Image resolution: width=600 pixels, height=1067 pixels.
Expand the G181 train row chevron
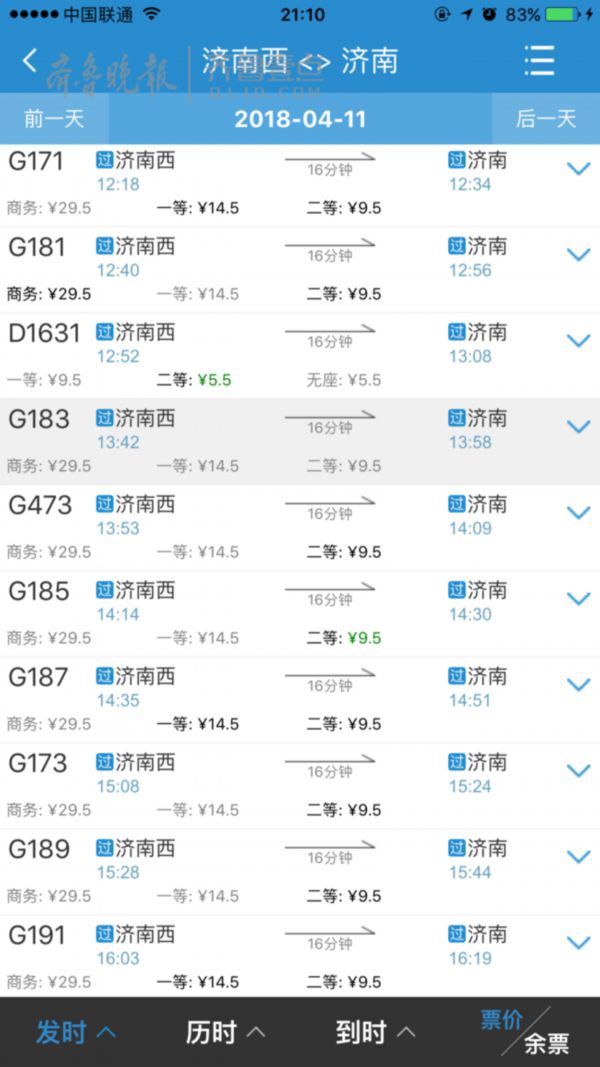(579, 255)
